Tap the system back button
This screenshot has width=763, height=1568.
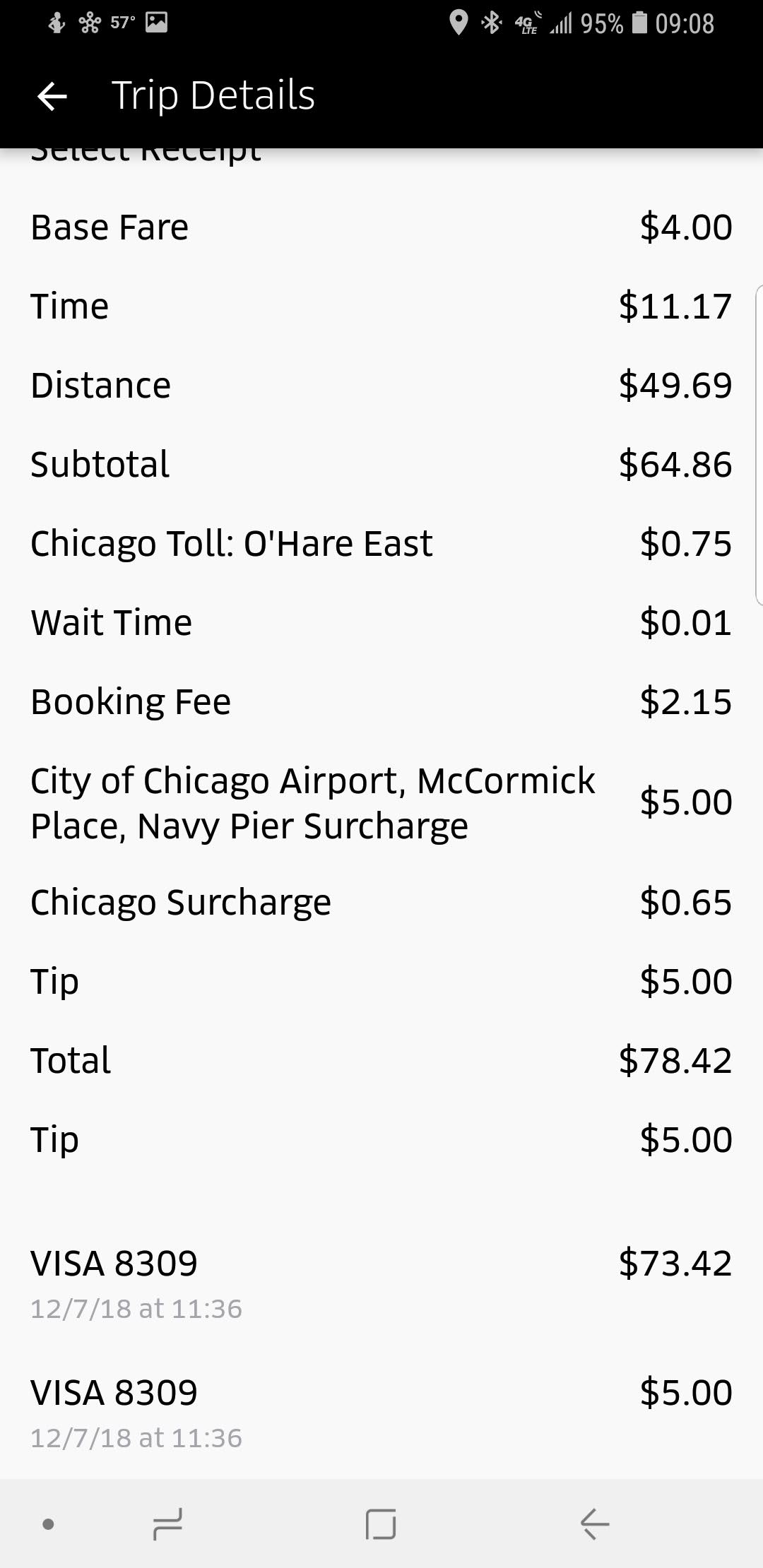594,1524
